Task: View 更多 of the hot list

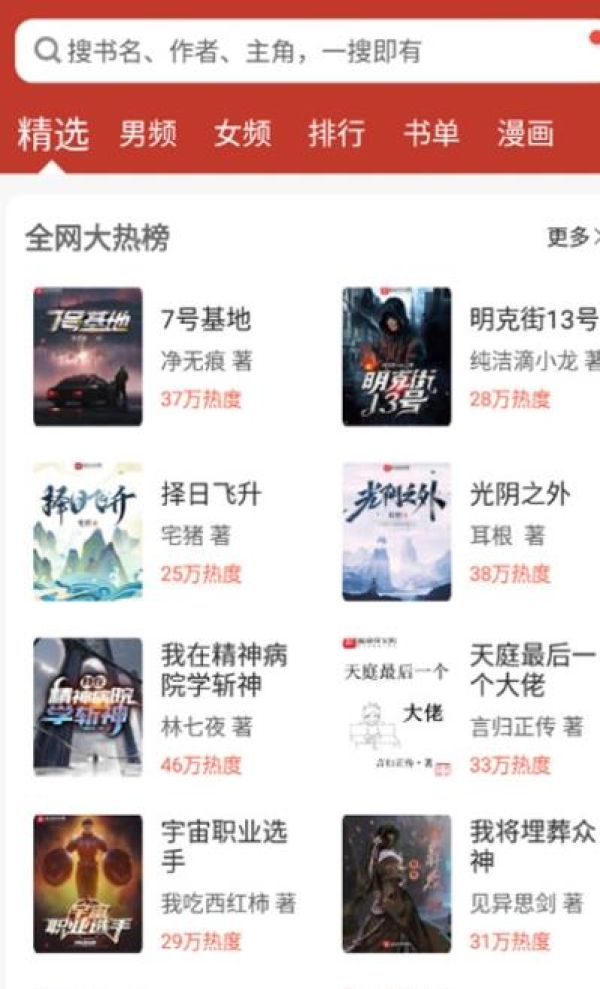Action: pyautogui.click(x=572, y=237)
